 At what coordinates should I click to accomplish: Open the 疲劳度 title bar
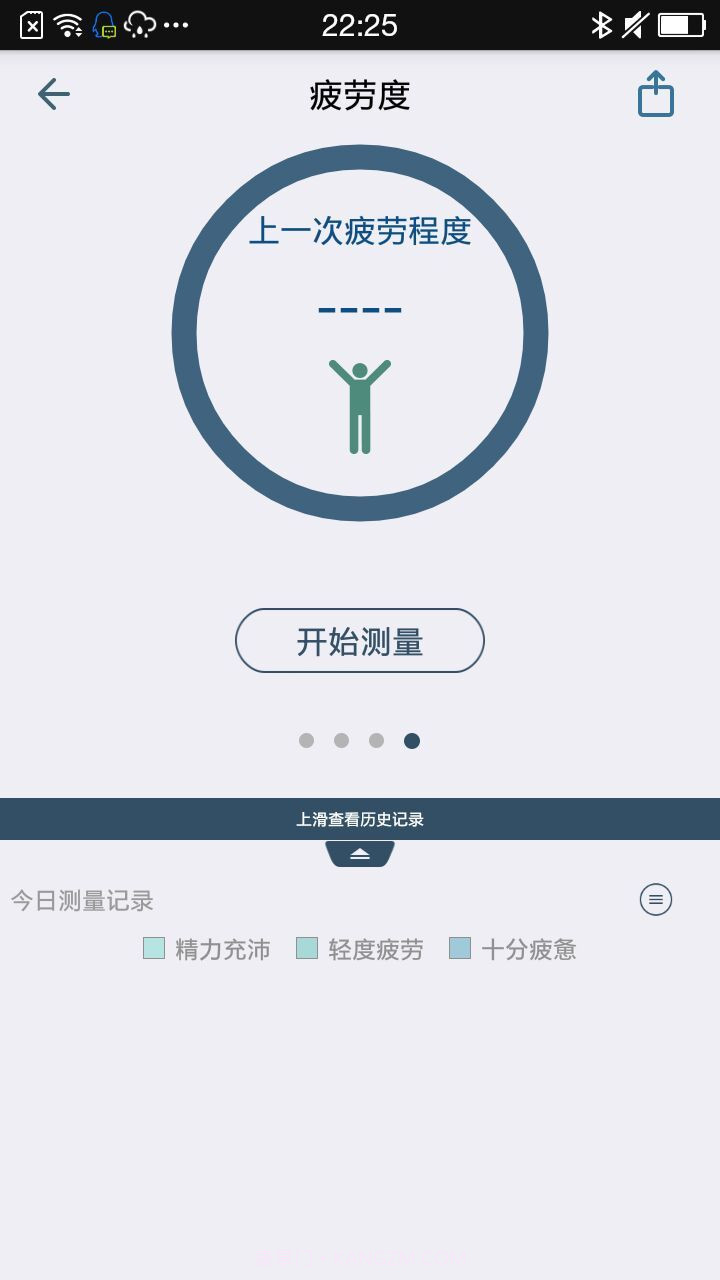[x=359, y=93]
